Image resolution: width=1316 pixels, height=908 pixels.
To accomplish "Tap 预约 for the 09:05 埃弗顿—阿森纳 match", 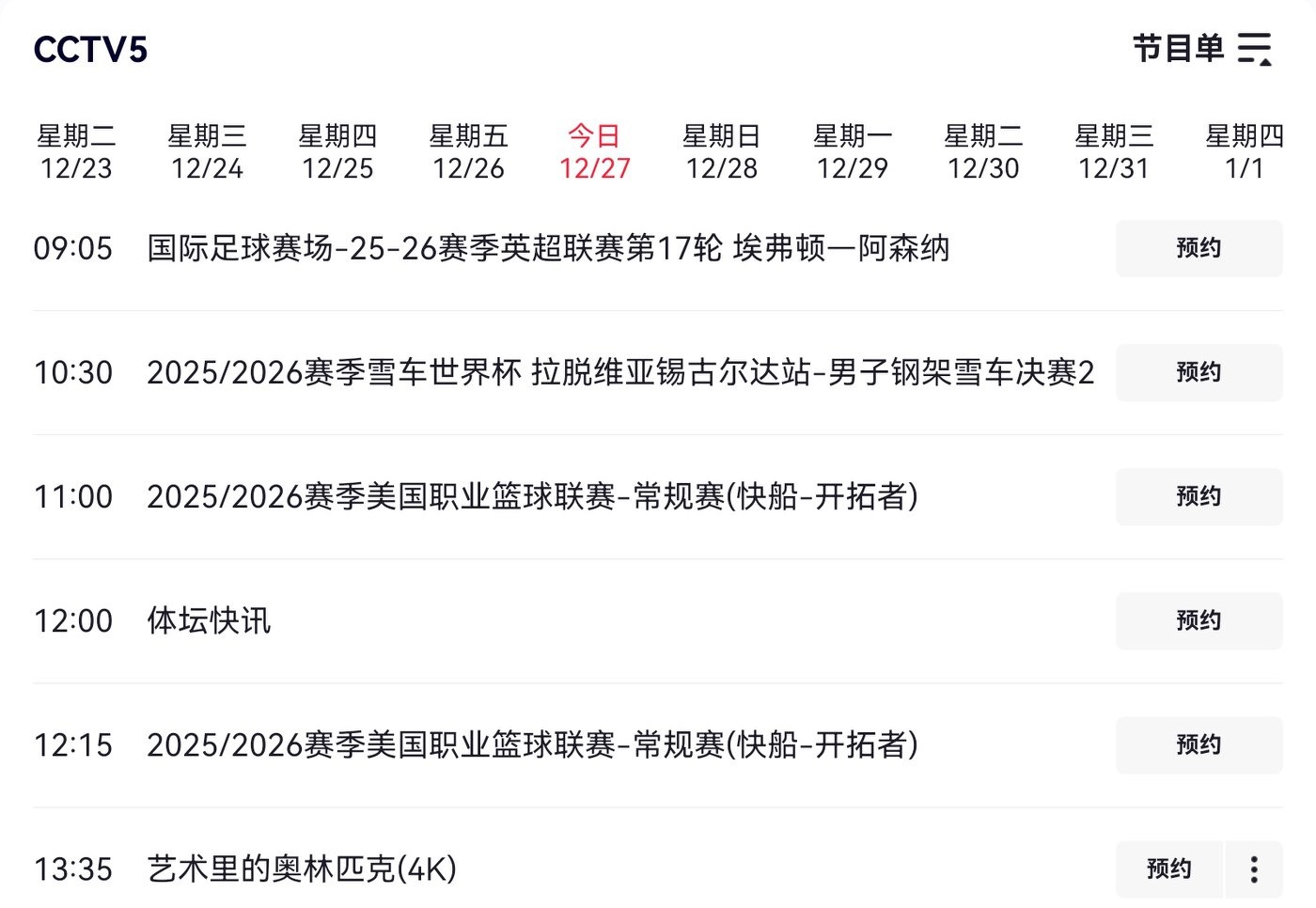I will 1198,248.
